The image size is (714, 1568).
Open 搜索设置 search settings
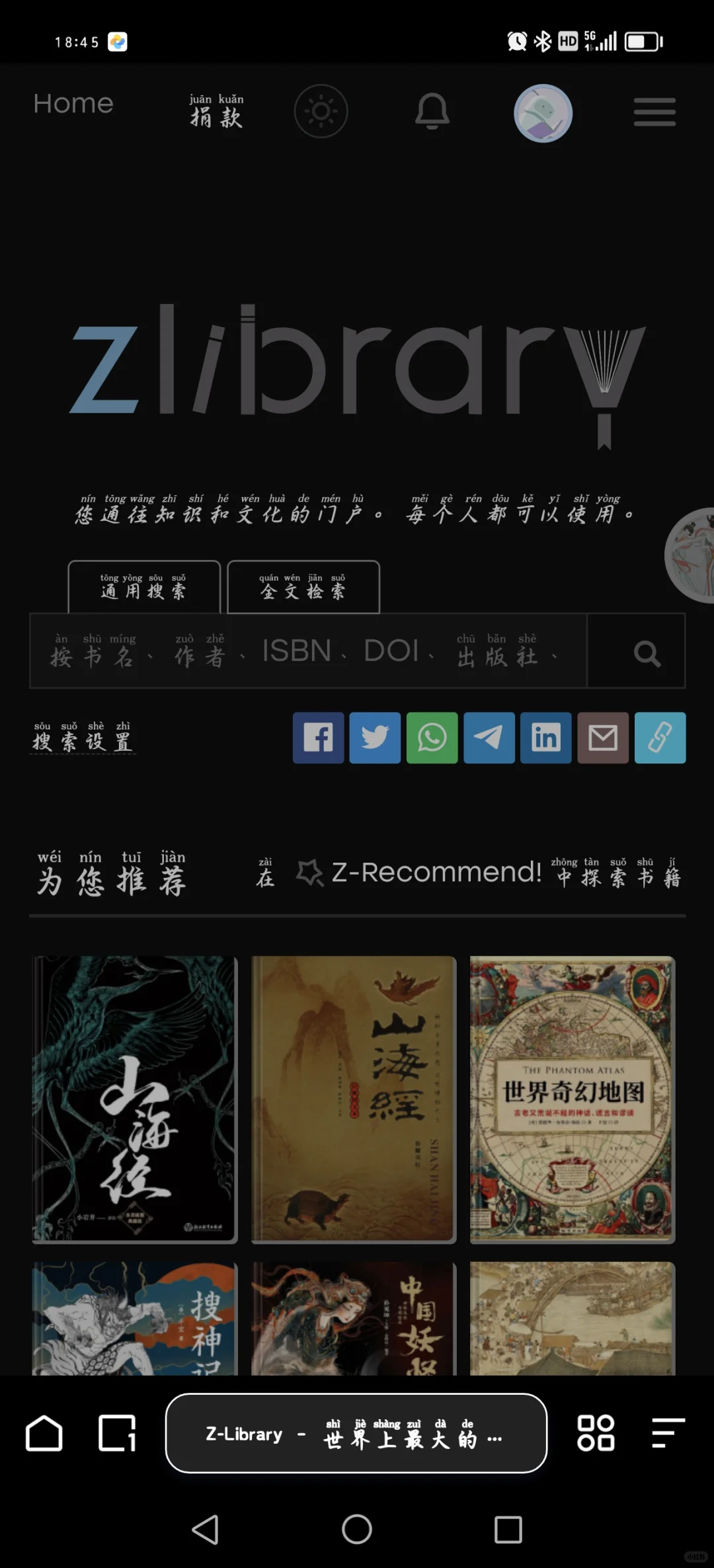pyautogui.click(x=83, y=738)
